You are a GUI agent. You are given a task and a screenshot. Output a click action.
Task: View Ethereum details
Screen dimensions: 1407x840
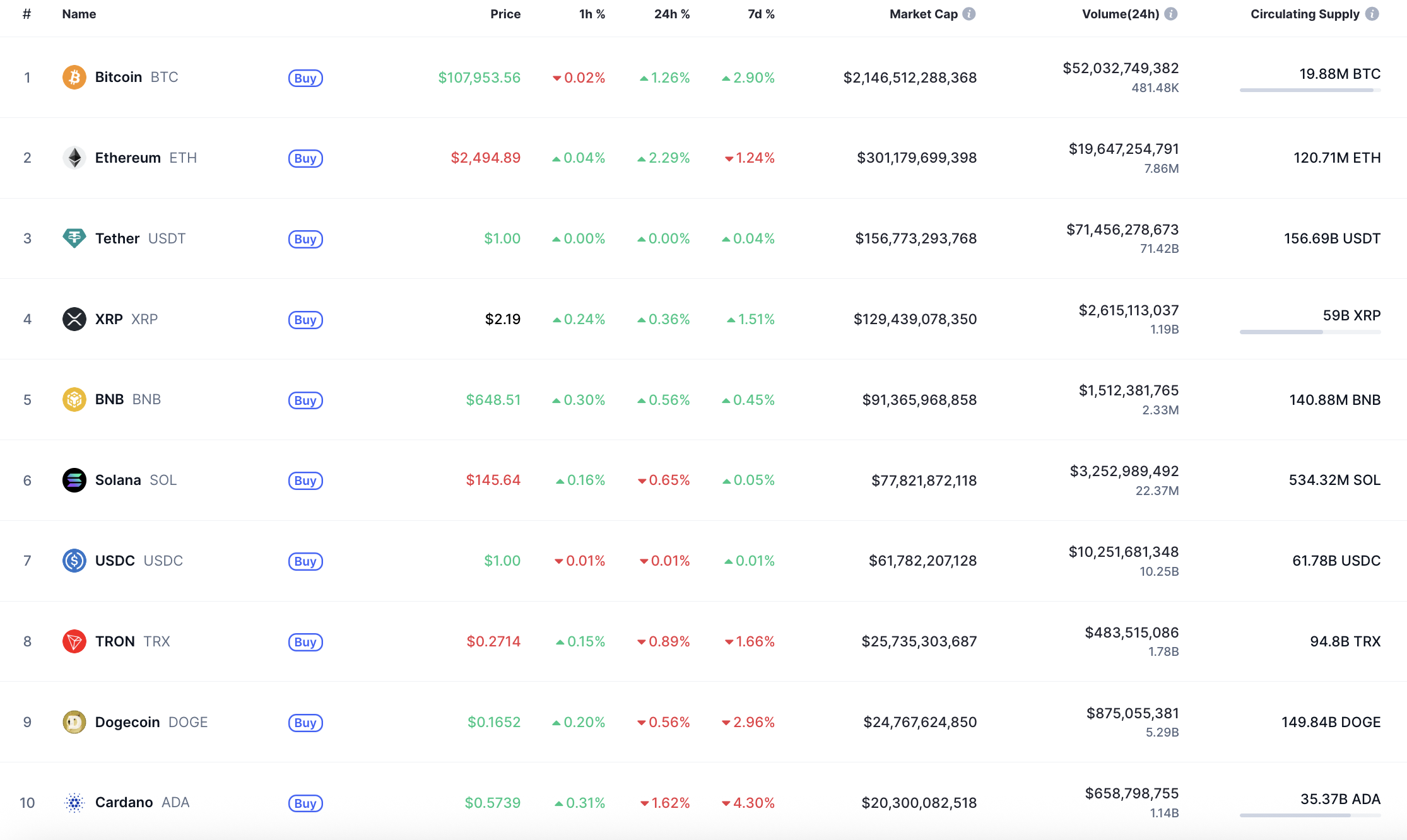[127, 158]
